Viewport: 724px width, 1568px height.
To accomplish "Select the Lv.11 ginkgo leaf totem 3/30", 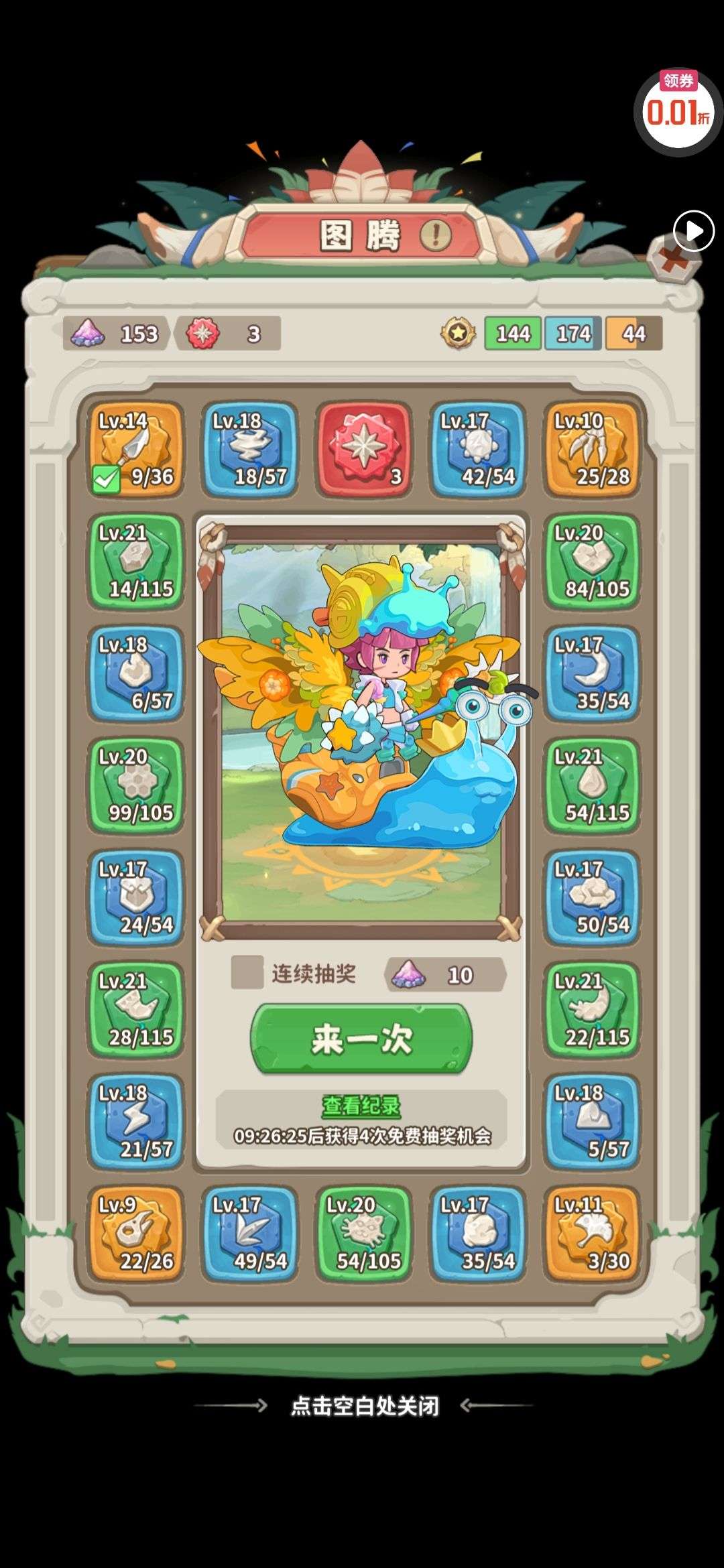I will point(591,1234).
